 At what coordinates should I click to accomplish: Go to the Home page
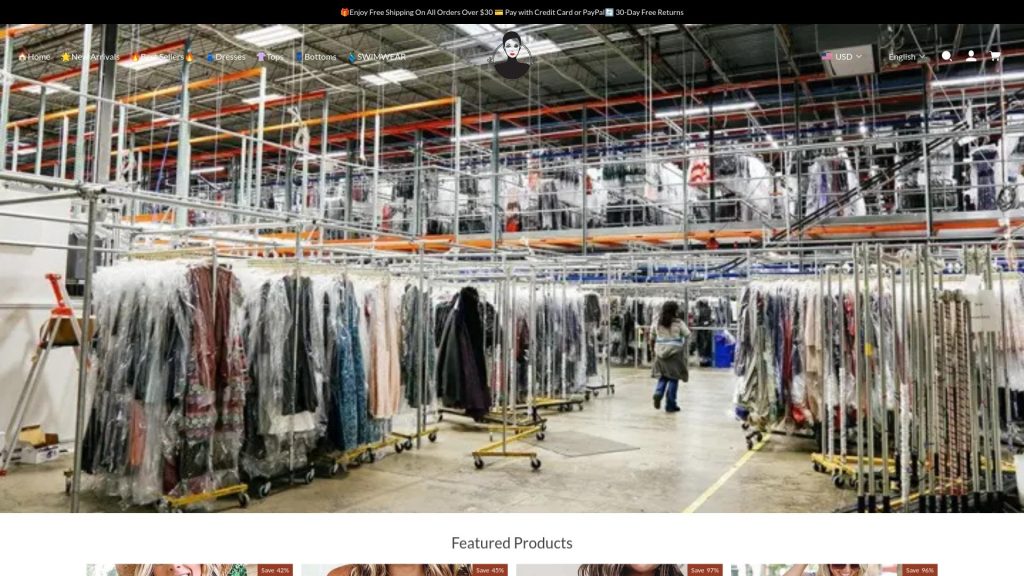pyautogui.click(x=34, y=57)
